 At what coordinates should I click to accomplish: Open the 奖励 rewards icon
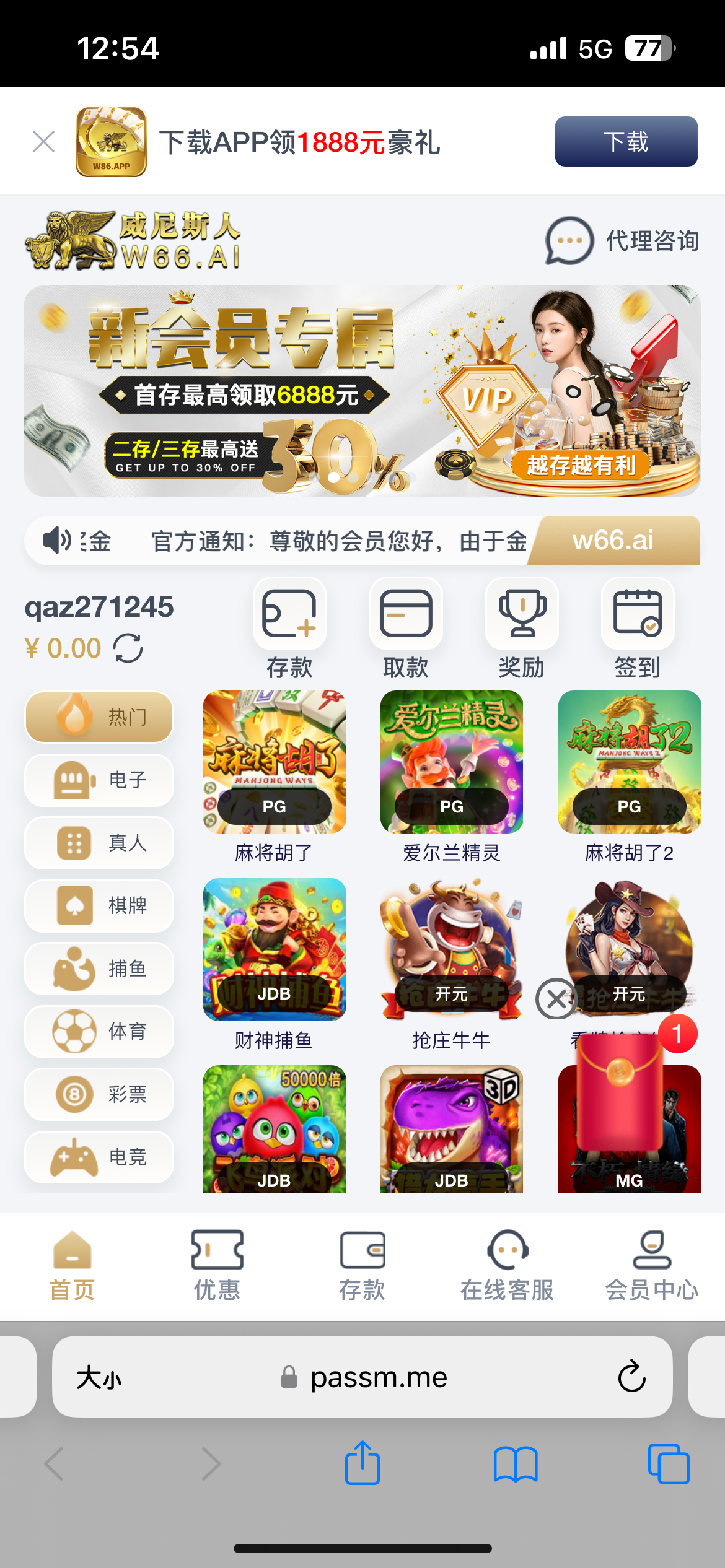pyautogui.click(x=522, y=614)
